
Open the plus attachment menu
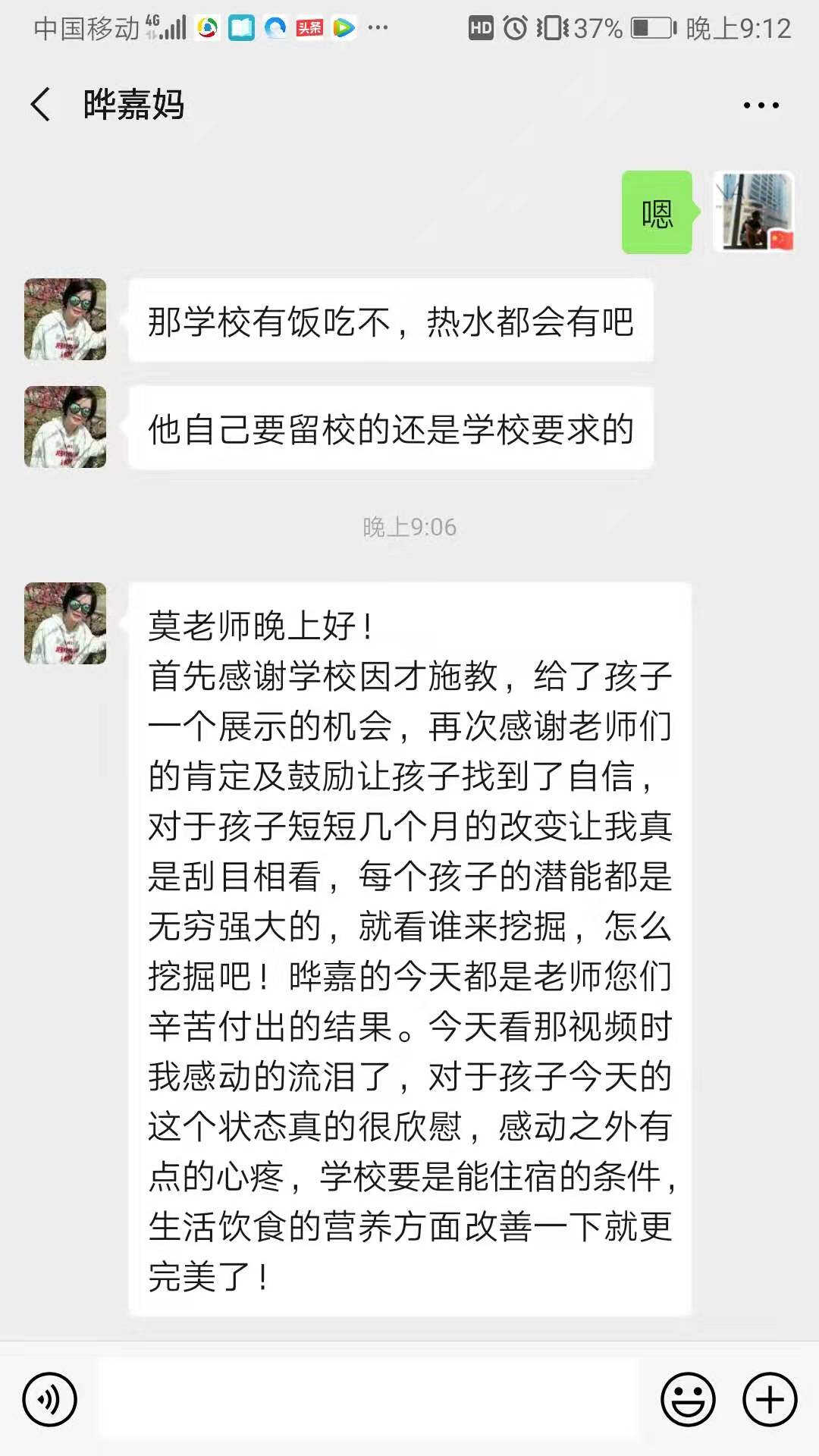(x=769, y=1399)
